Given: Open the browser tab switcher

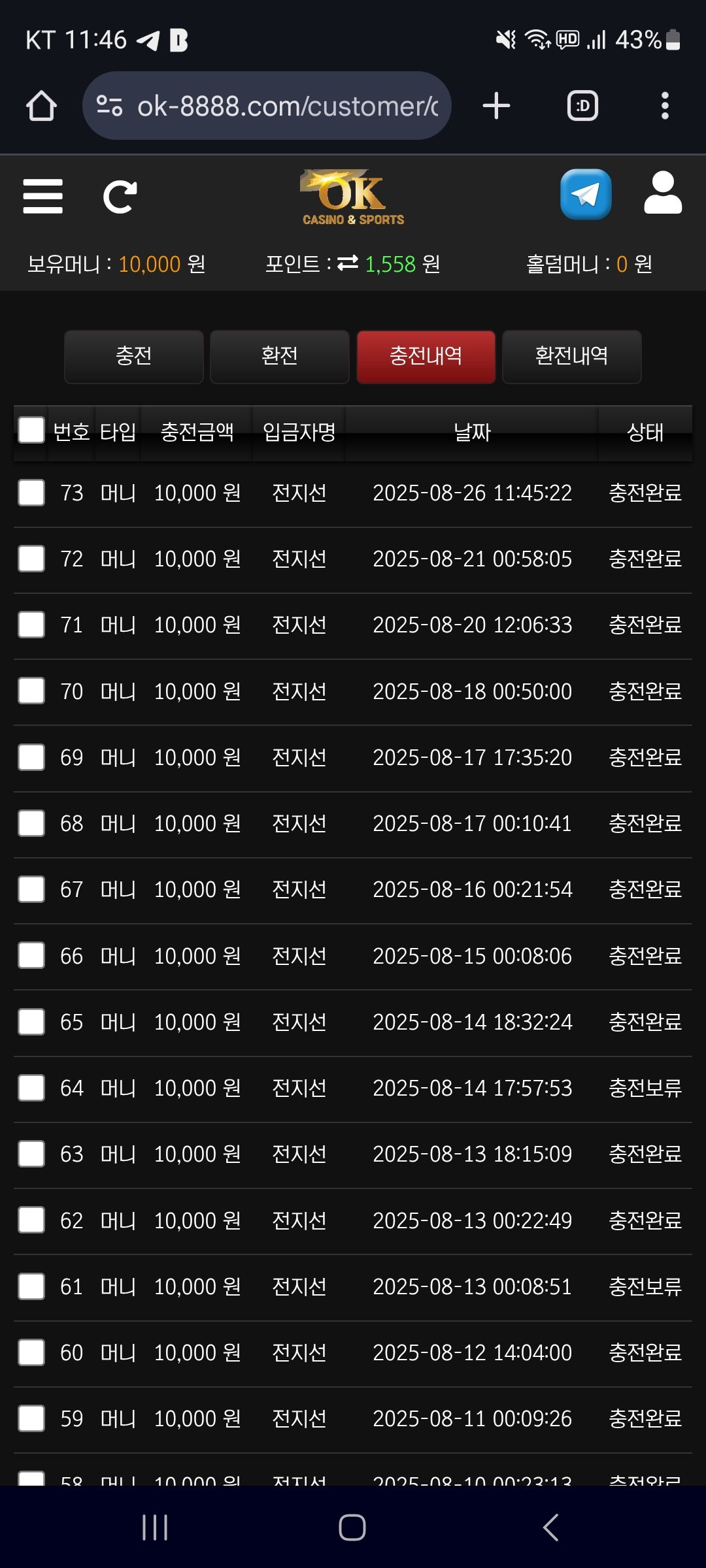Looking at the screenshot, I should (582, 106).
